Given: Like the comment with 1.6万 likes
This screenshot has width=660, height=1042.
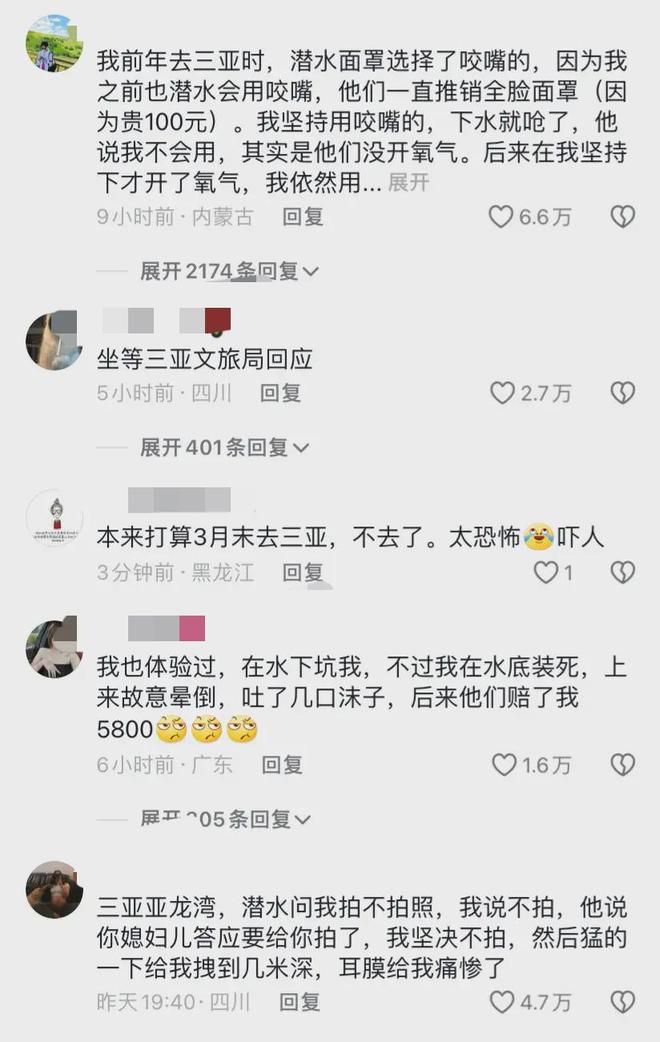Looking at the screenshot, I should pyautogui.click(x=504, y=765).
